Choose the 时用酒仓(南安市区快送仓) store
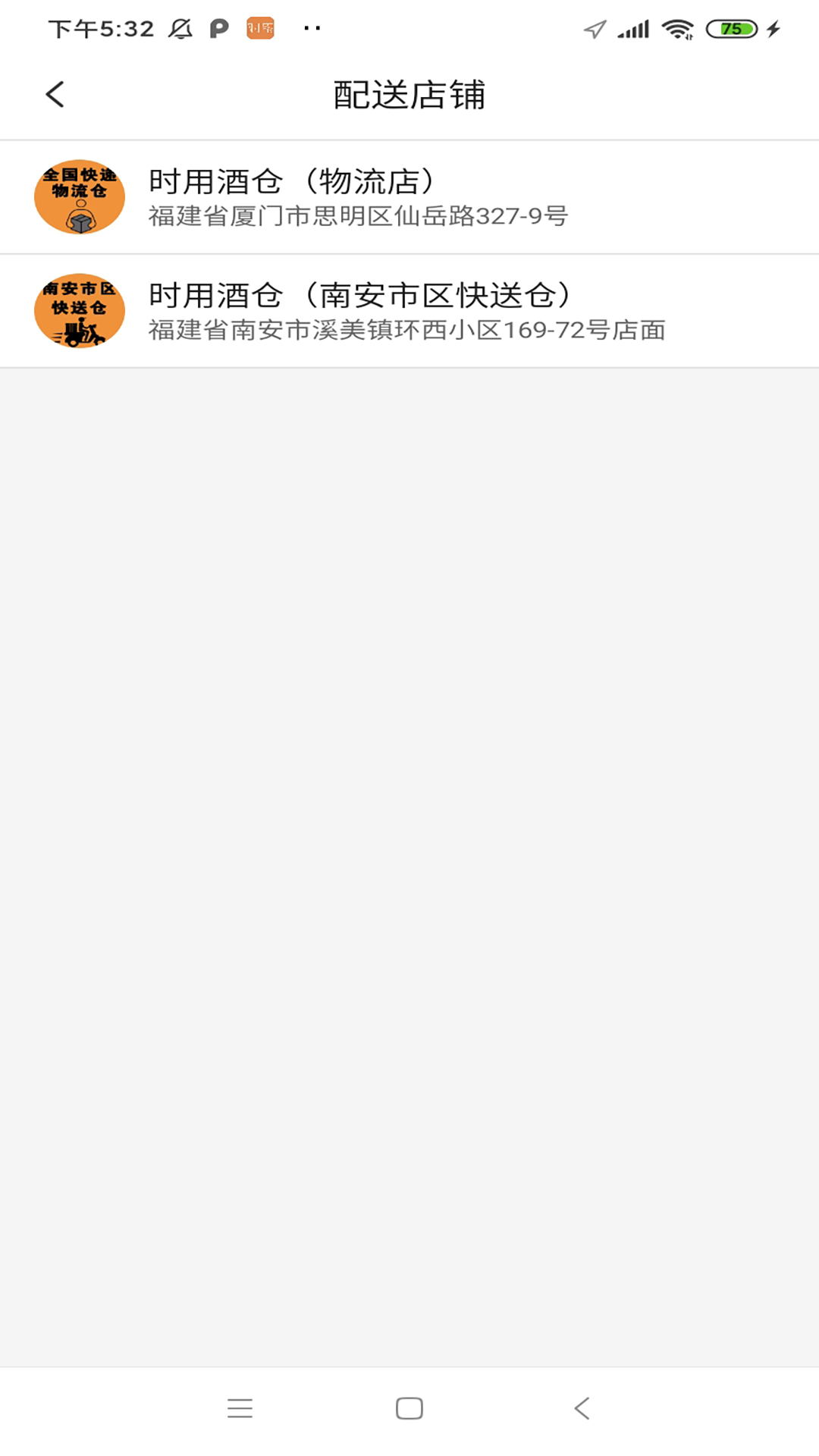This screenshot has width=819, height=1456. click(x=409, y=311)
